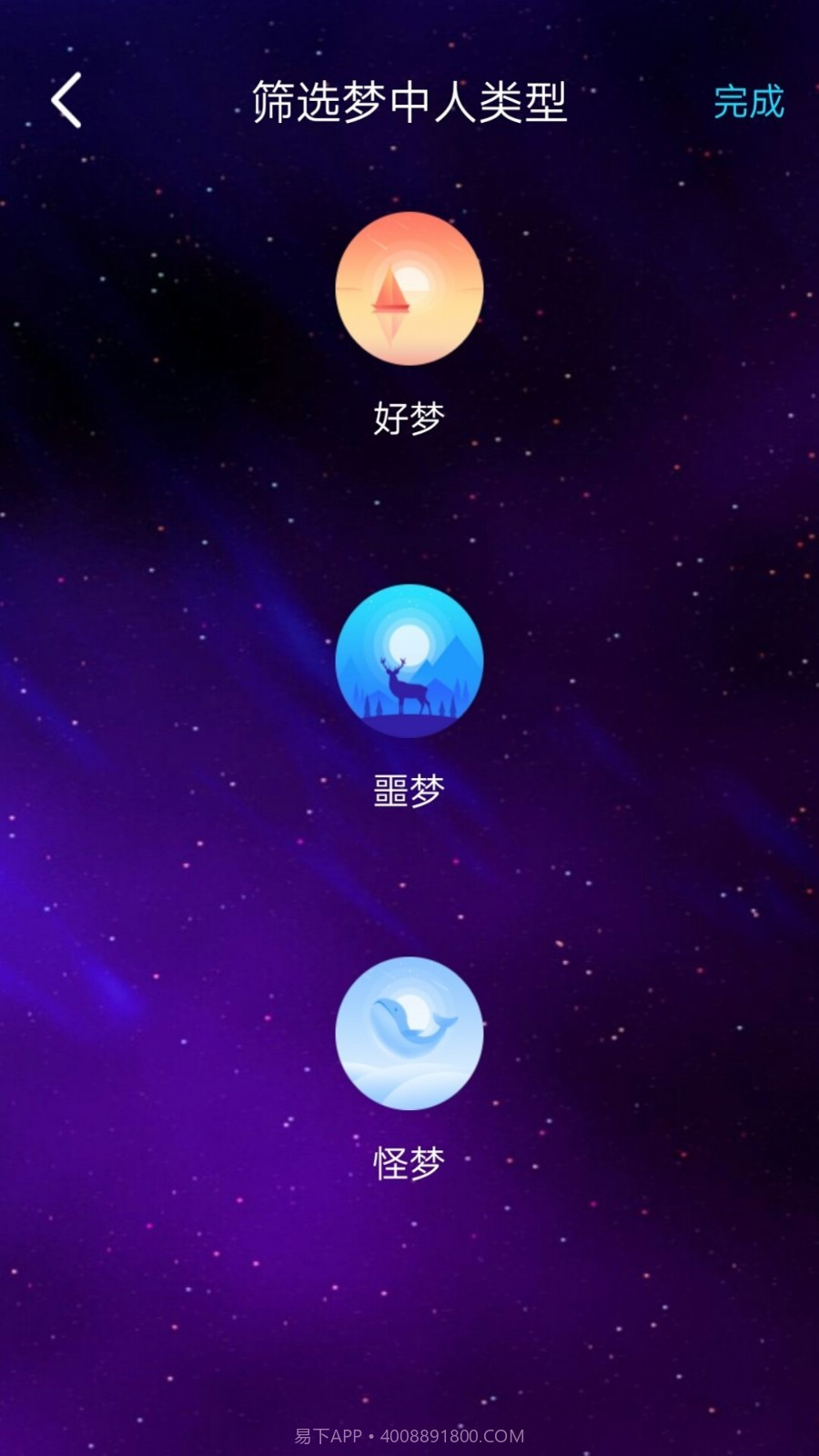Viewport: 819px width, 1456px height.
Task: Tap the 噩梦 label text
Action: 409,787
